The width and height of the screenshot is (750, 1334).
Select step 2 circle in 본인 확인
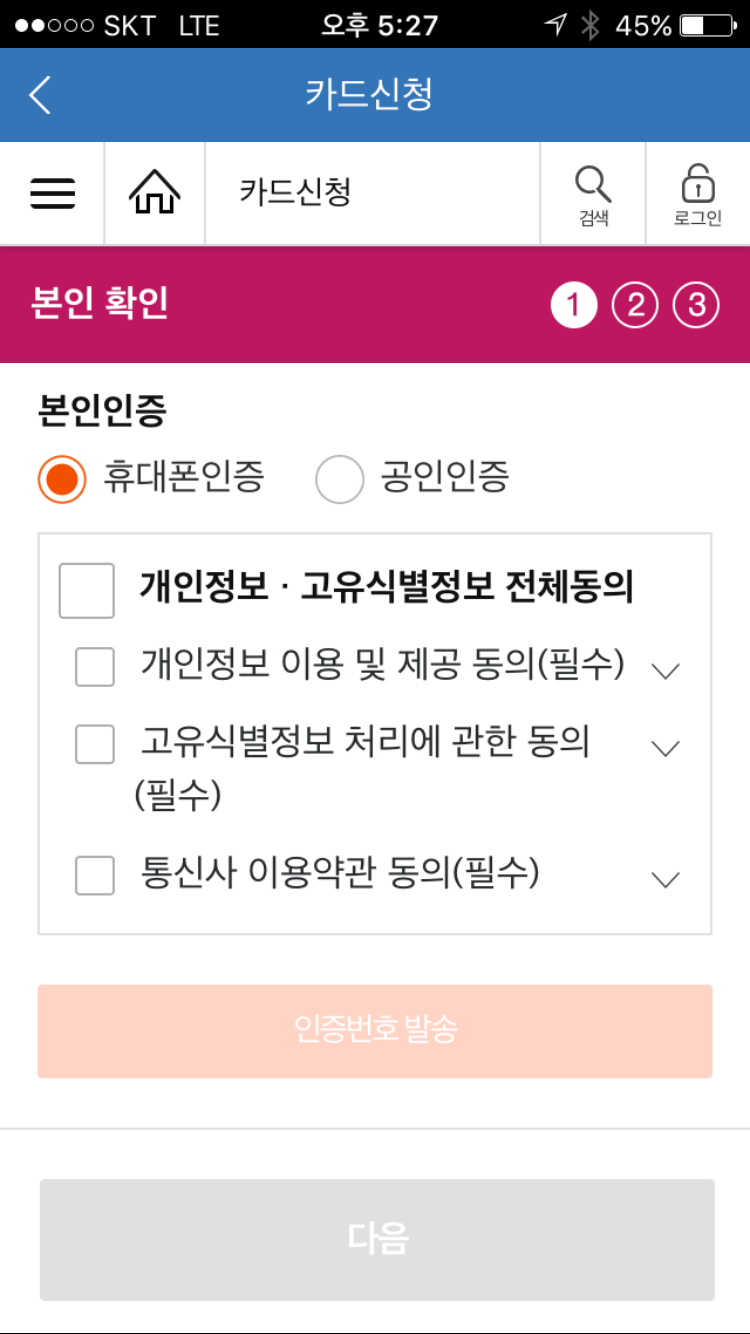(635, 305)
